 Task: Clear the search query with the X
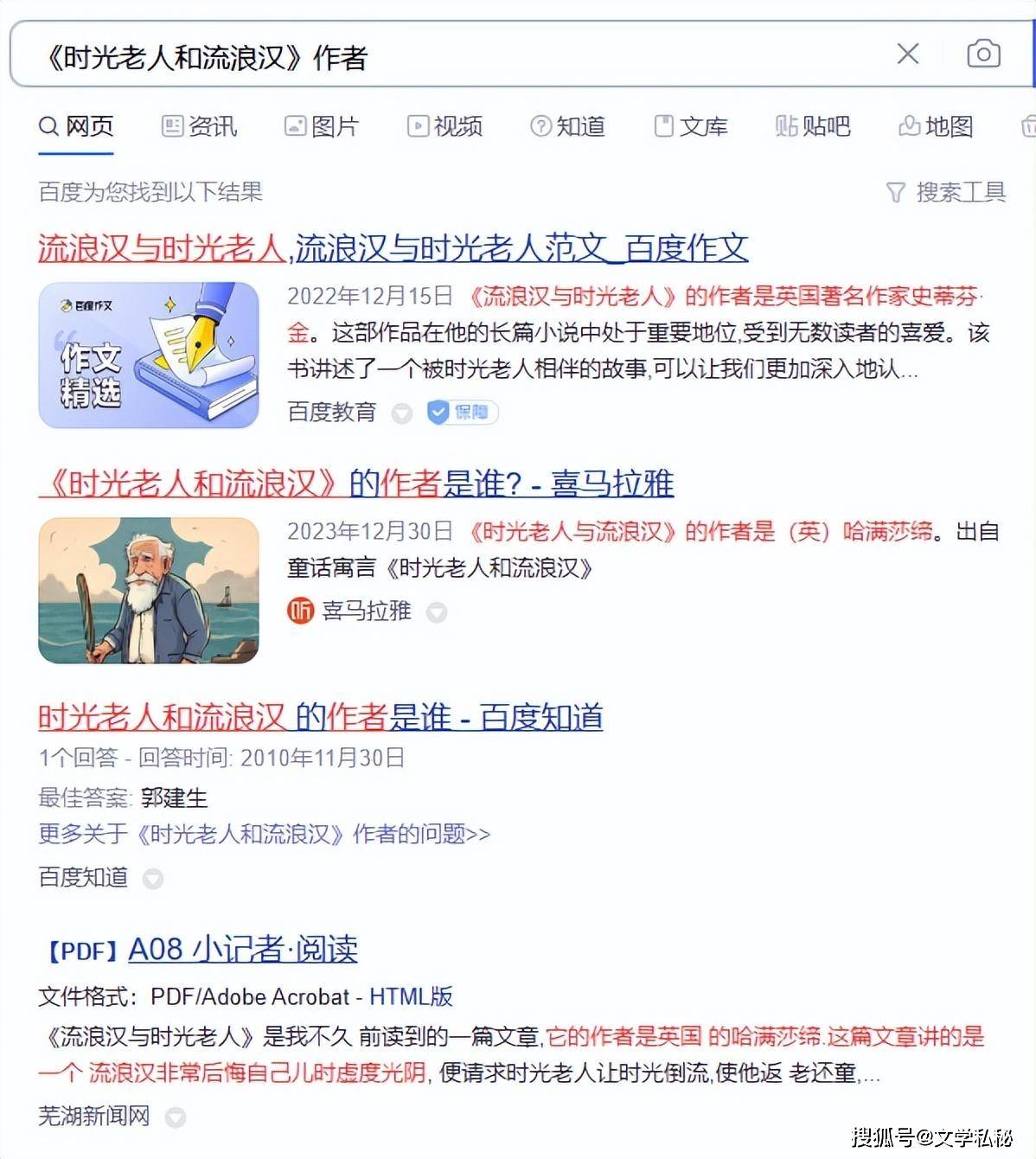coord(907,54)
